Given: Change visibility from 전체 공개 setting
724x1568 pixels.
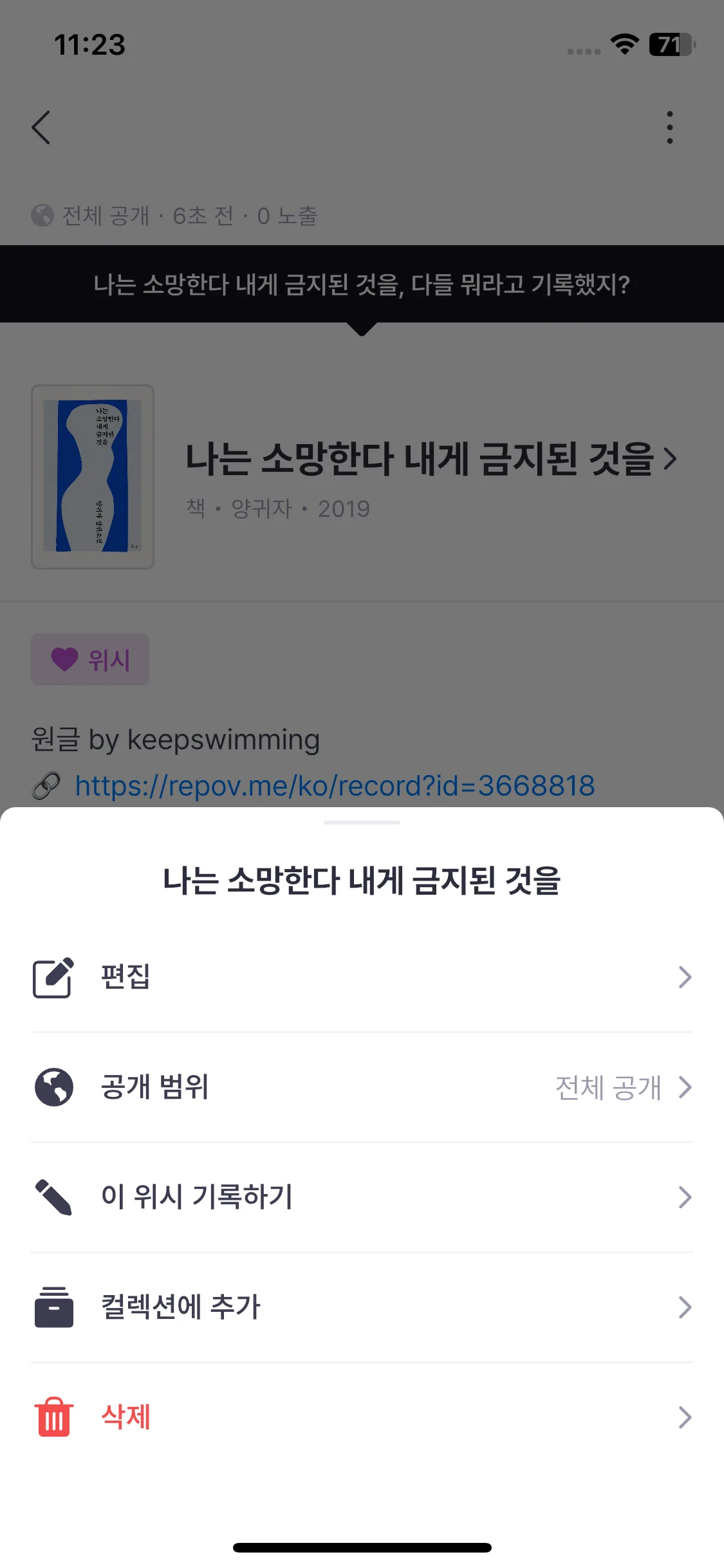Looking at the screenshot, I should pos(609,1088).
